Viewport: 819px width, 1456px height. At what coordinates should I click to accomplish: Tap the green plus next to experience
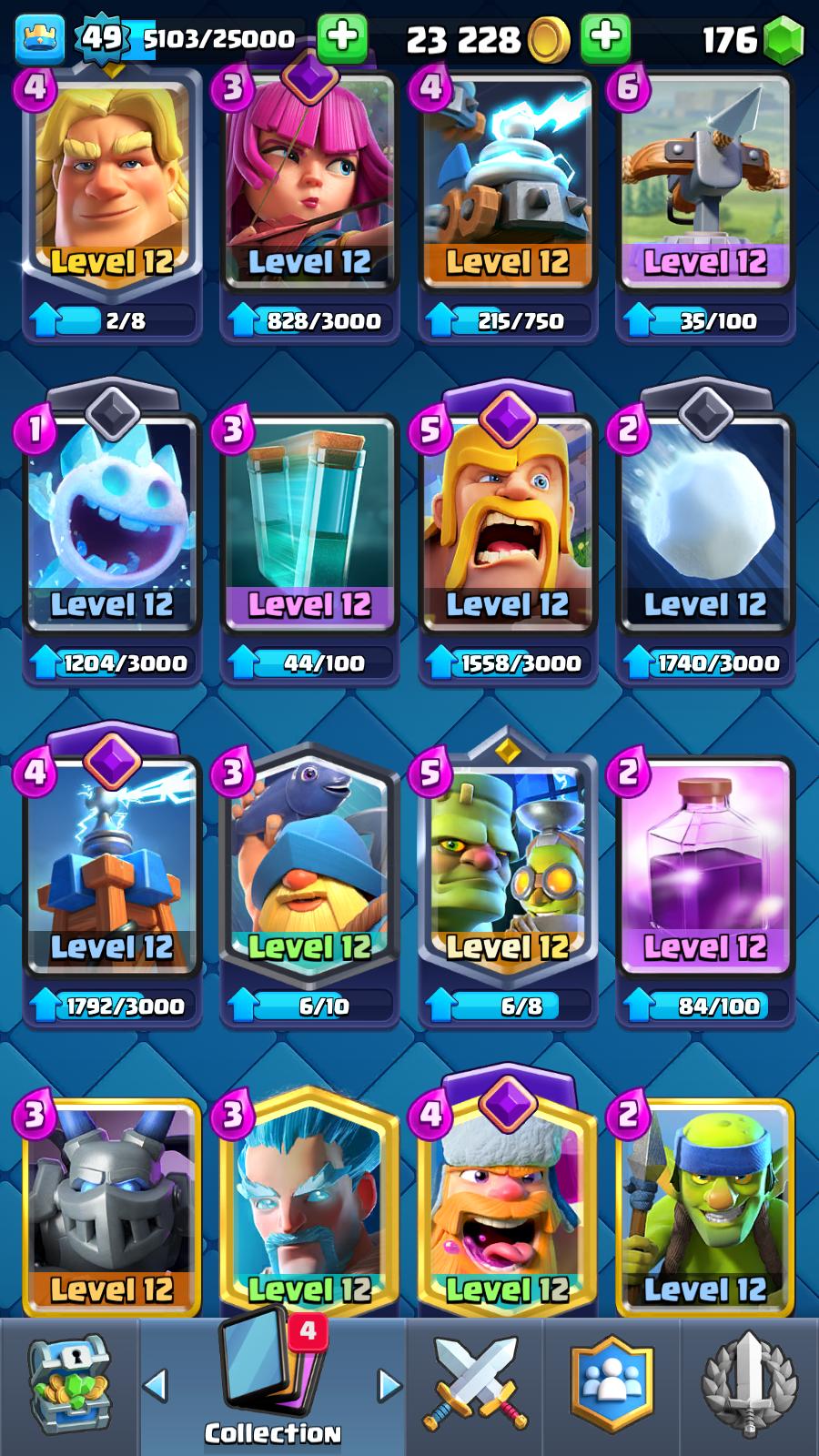342,38
